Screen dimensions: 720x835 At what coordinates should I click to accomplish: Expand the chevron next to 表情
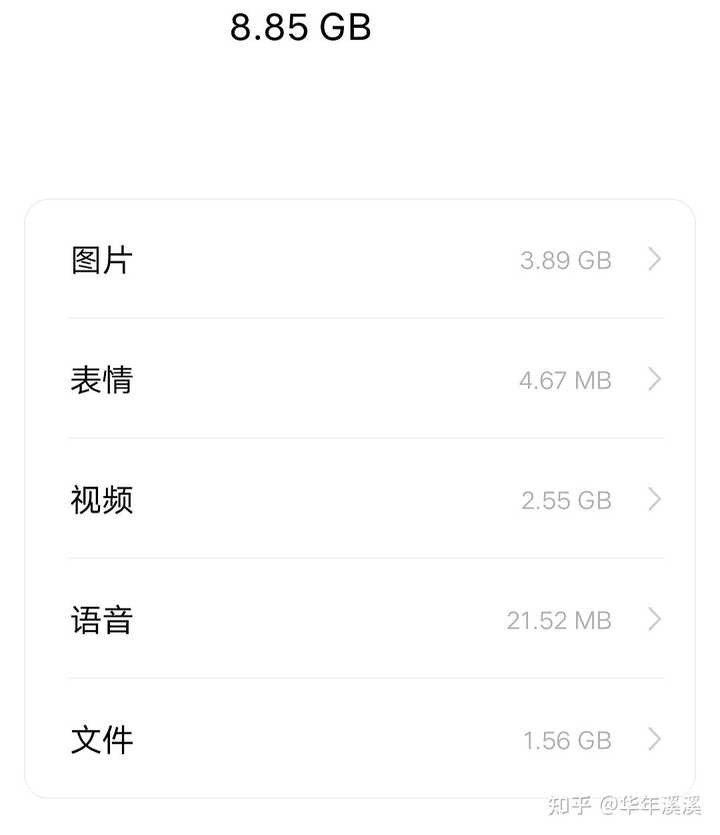[x=655, y=380]
